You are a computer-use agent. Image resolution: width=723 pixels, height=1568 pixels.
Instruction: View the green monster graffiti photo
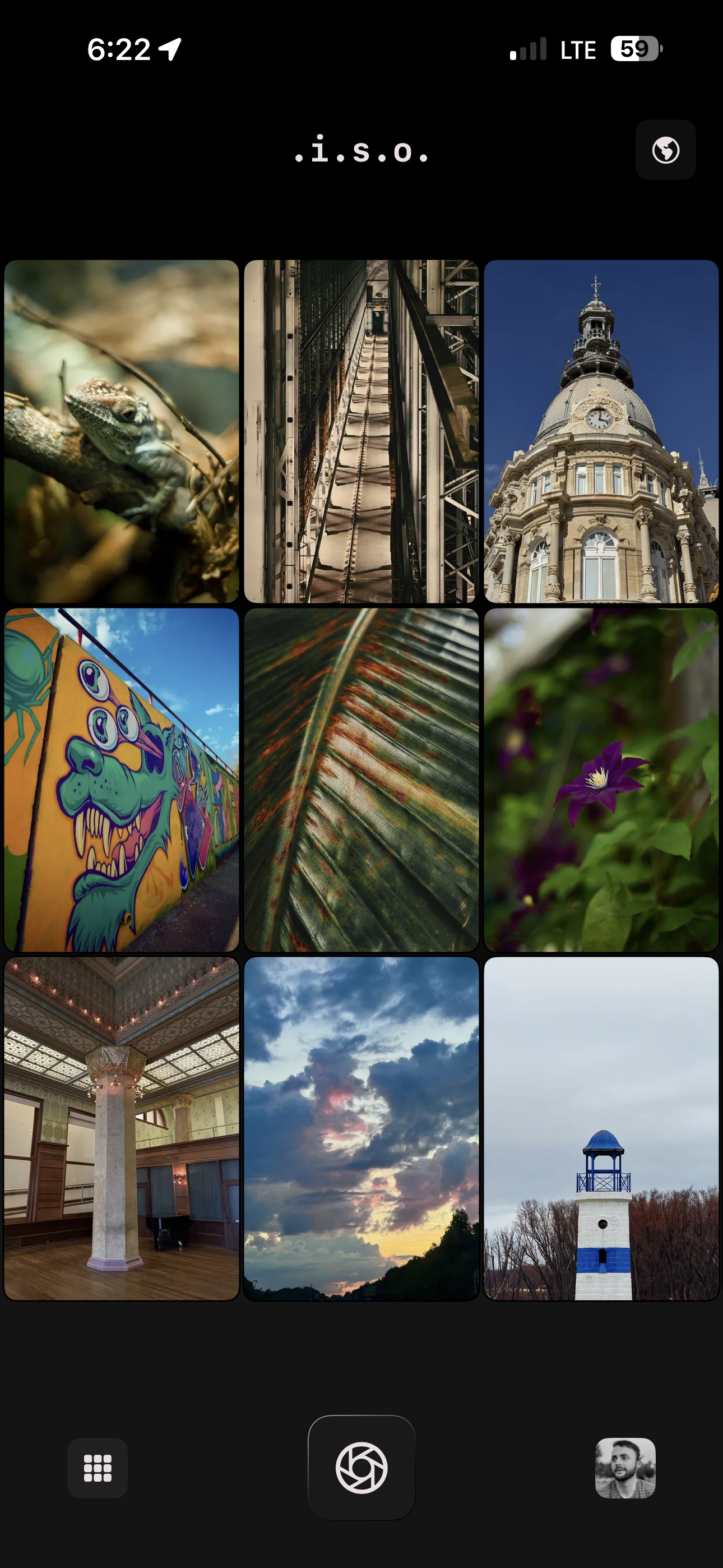(x=122, y=780)
